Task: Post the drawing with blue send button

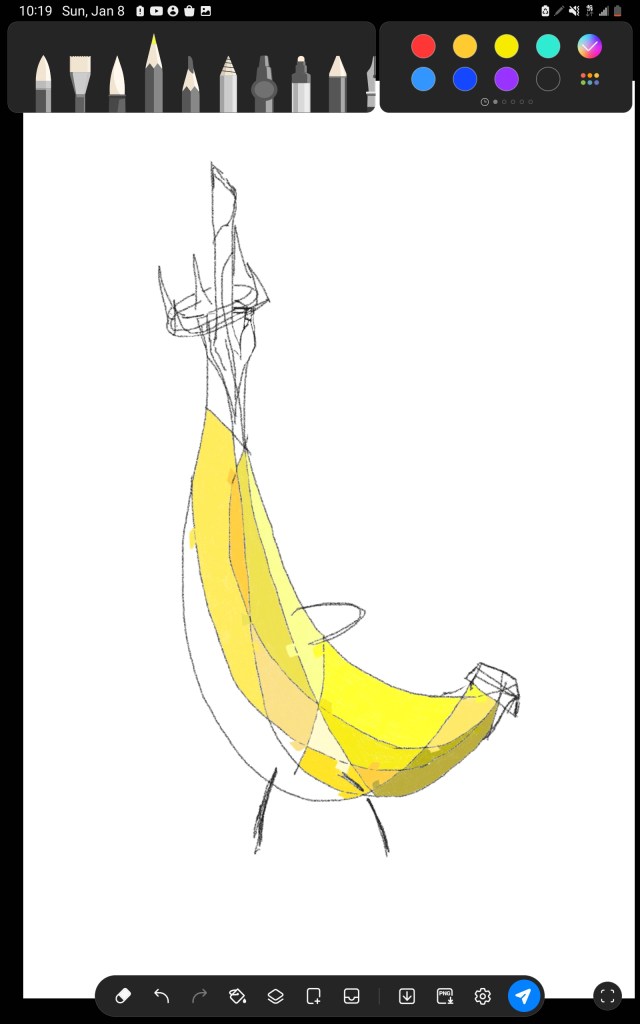Action: [x=523, y=996]
